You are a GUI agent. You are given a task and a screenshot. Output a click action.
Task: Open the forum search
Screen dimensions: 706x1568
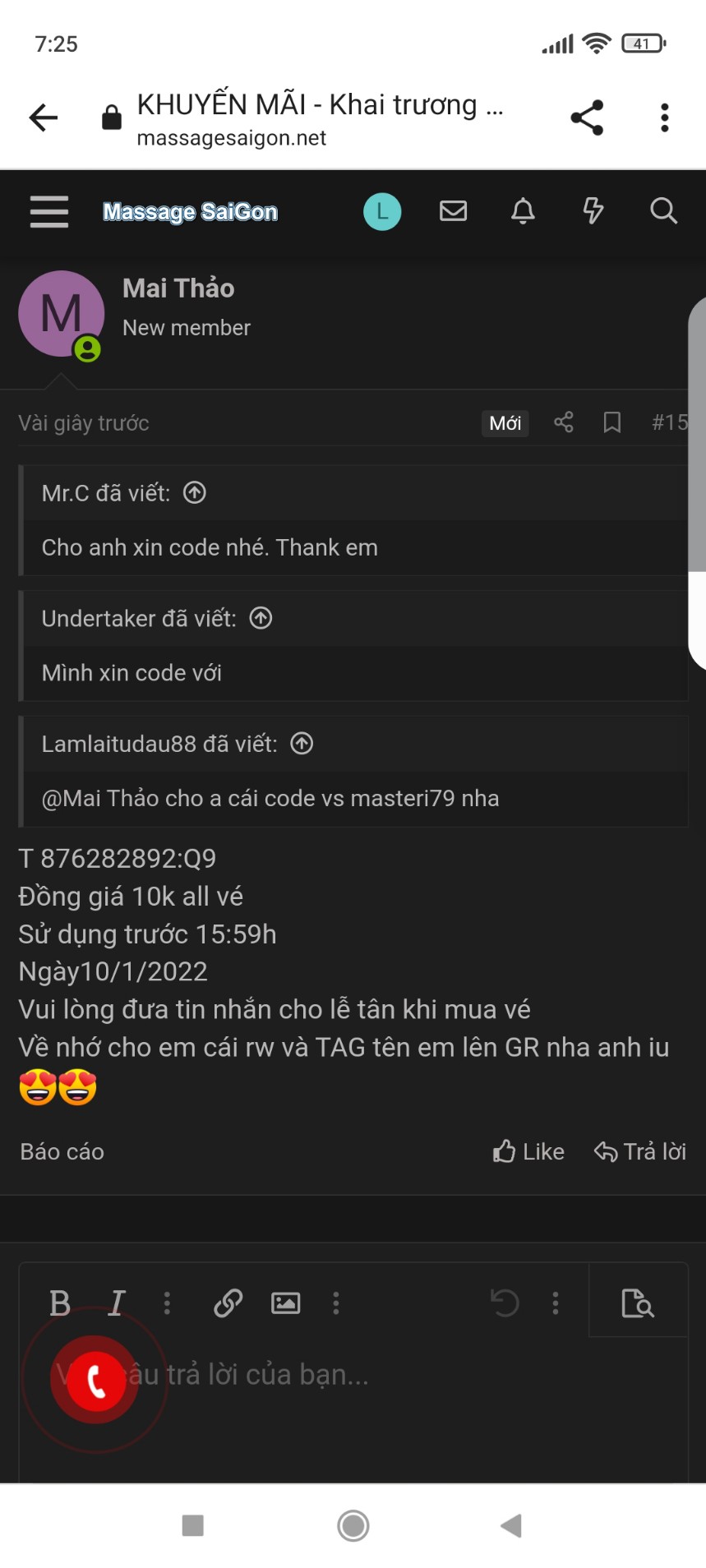click(663, 212)
